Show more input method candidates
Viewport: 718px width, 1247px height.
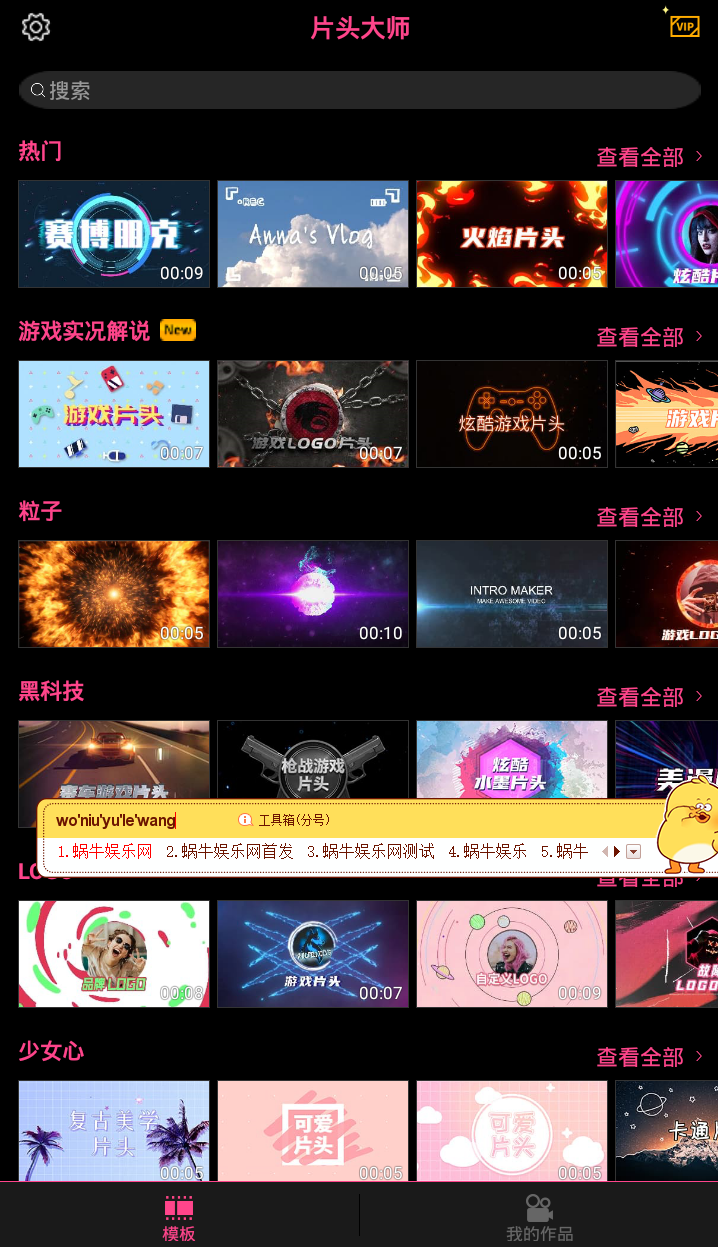tap(633, 852)
